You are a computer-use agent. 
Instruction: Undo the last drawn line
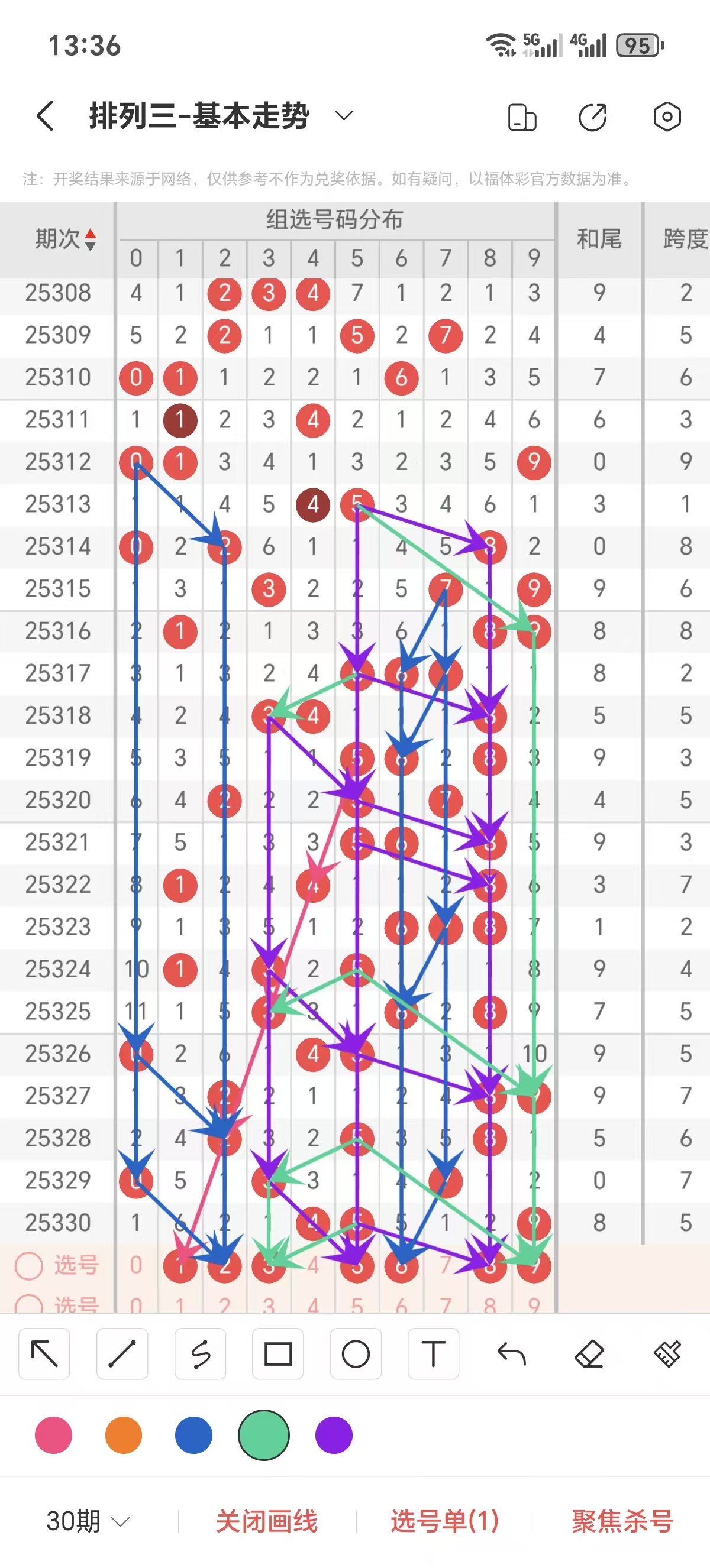click(x=511, y=1354)
